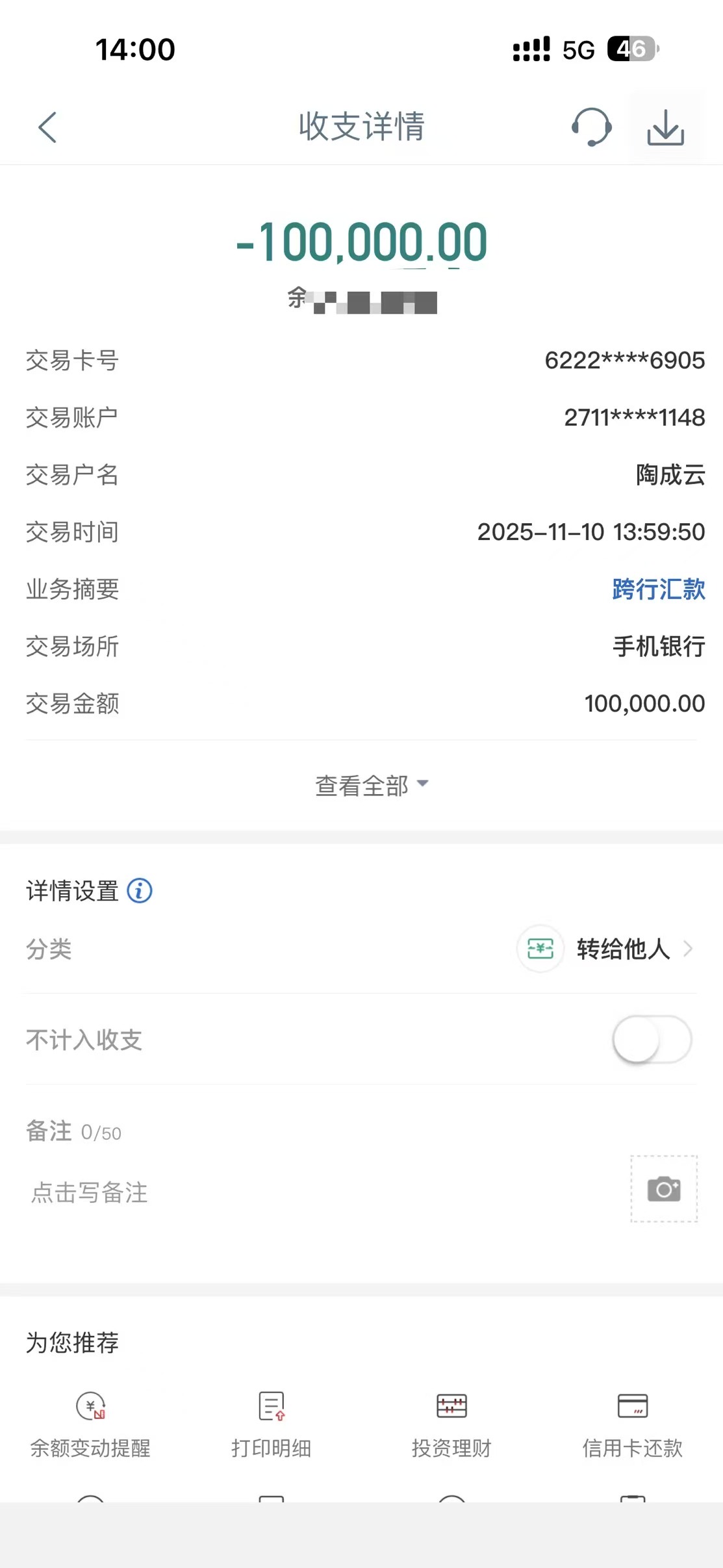Screen dimensions: 723x1568
Task: Add a photo with the camera box
Action: click(663, 1189)
